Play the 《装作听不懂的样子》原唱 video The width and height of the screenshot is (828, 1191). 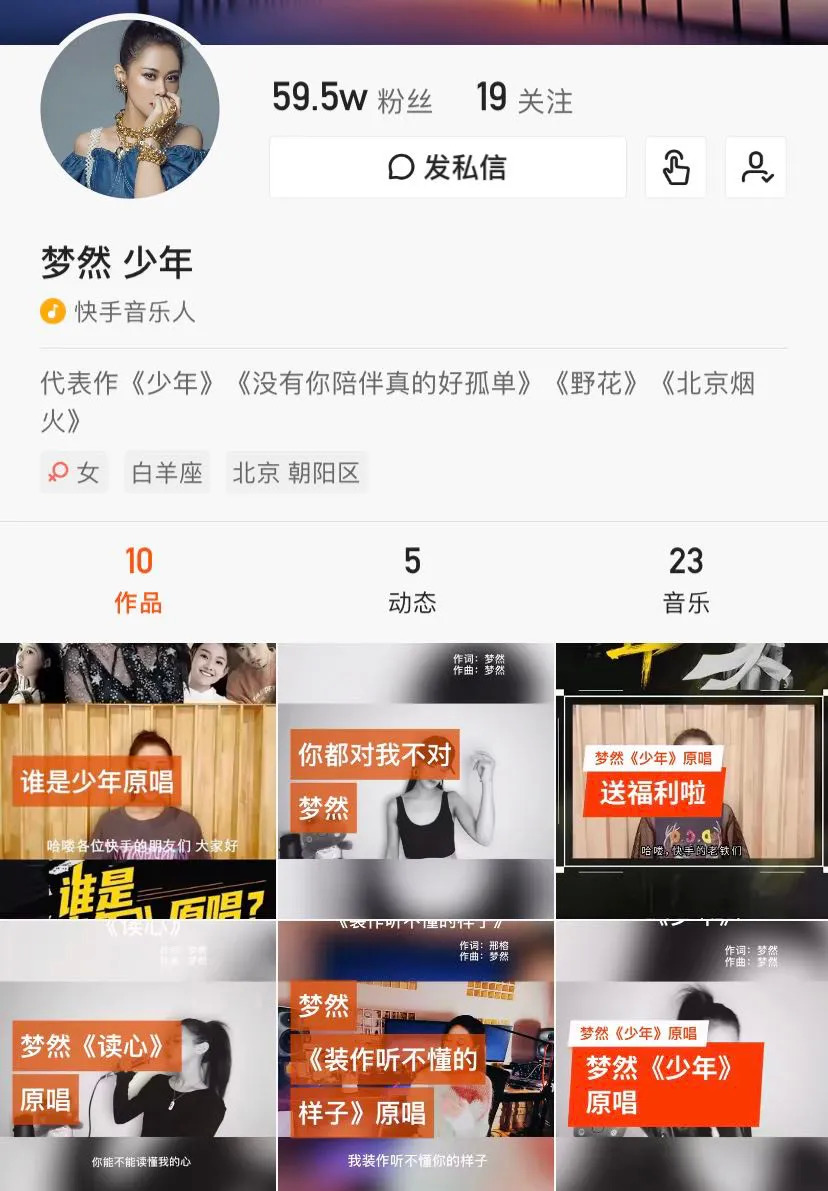(414, 1055)
